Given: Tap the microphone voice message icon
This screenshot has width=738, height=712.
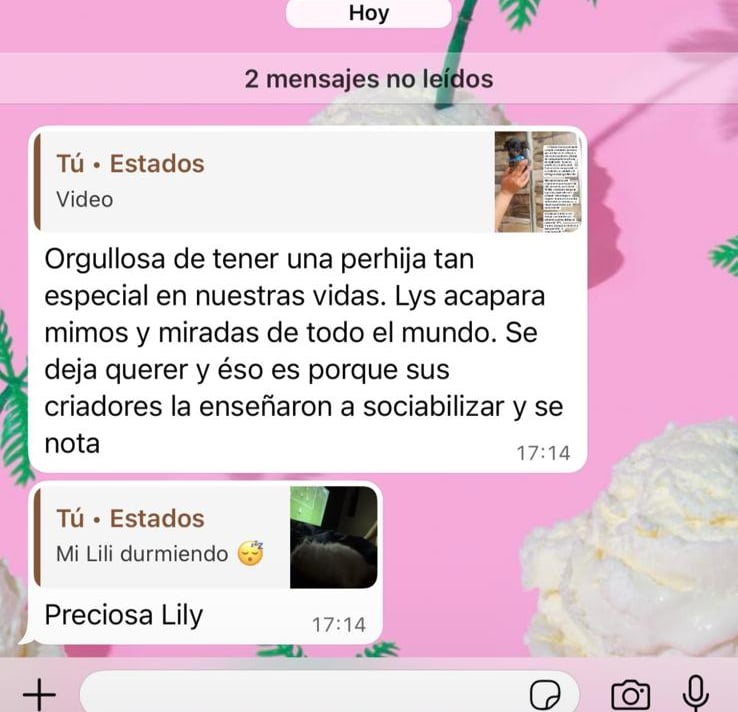Looking at the screenshot, I should (x=696, y=693).
